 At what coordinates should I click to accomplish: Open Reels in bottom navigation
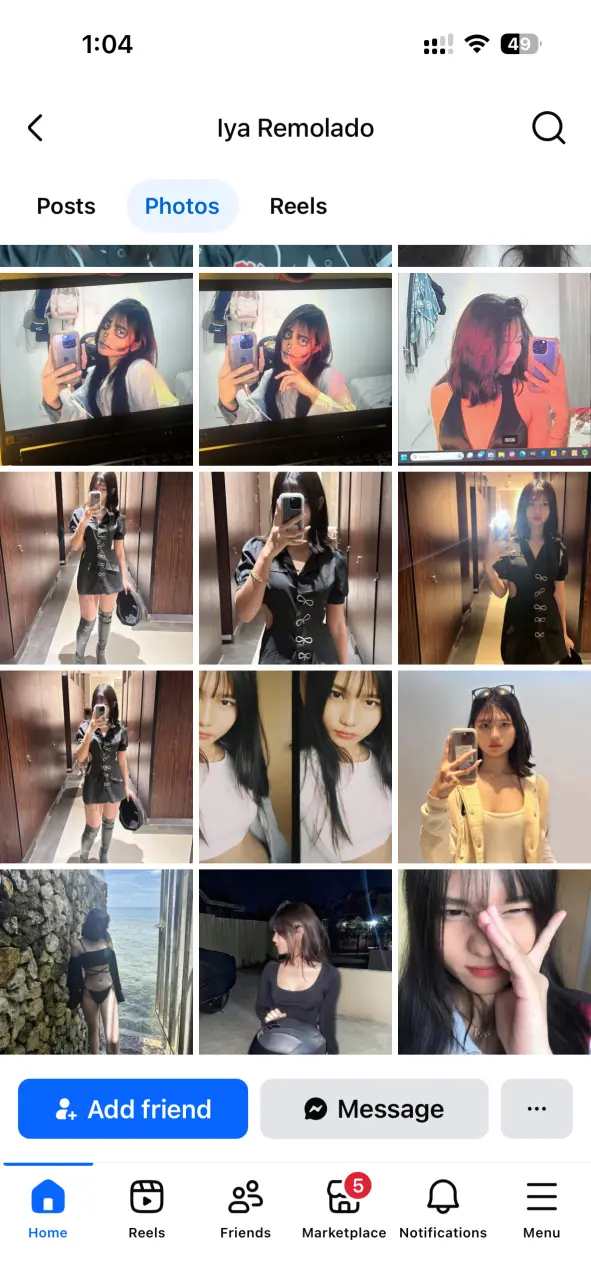coord(146,1208)
